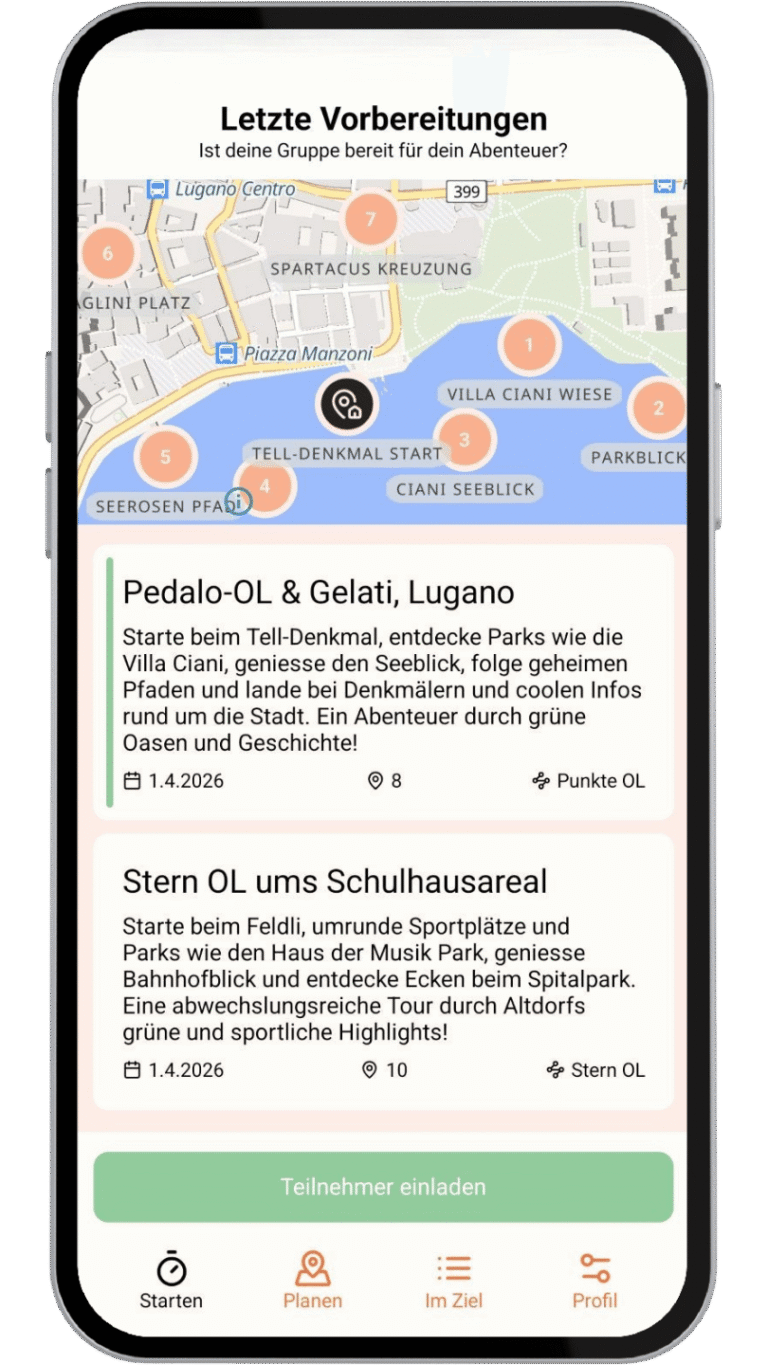The image size is (768, 1365).
Task: Open the Im Ziel tab
Action: pos(454,1280)
